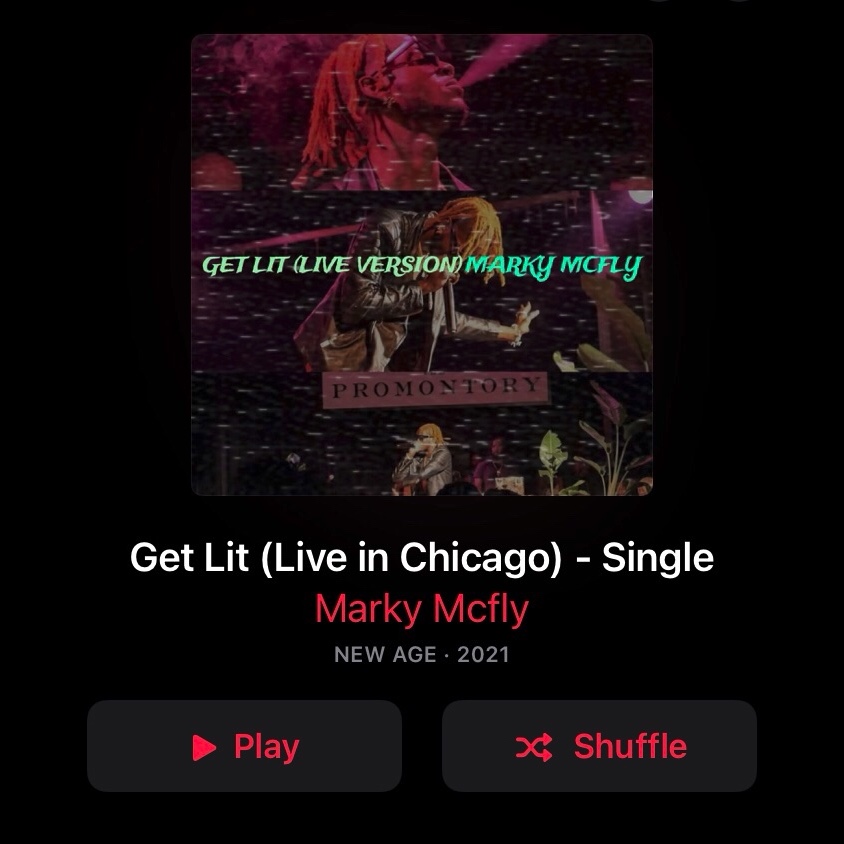Open the Marky Mcfly artist page
The height and width of the screenshot is (844, 844).
421,608
